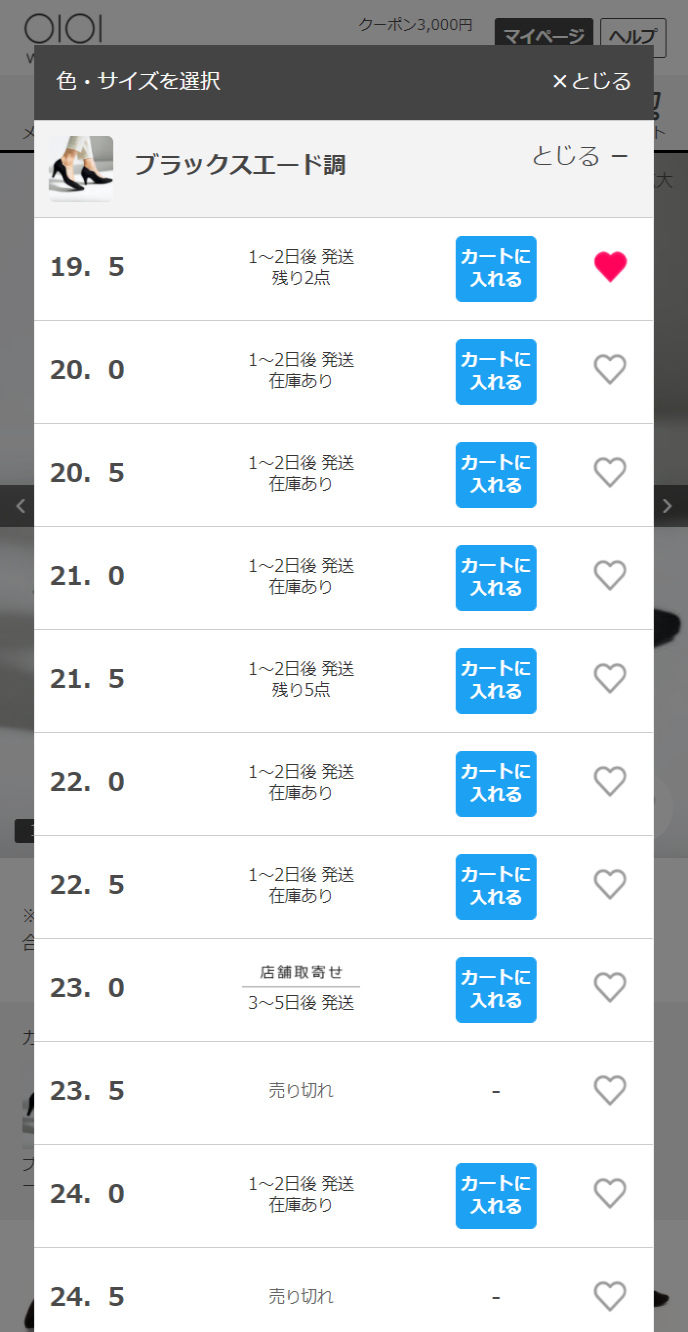This screenshot has width=688, height=1332.
Task: Add size 21.5 to cart
Action: click(496, 681)
